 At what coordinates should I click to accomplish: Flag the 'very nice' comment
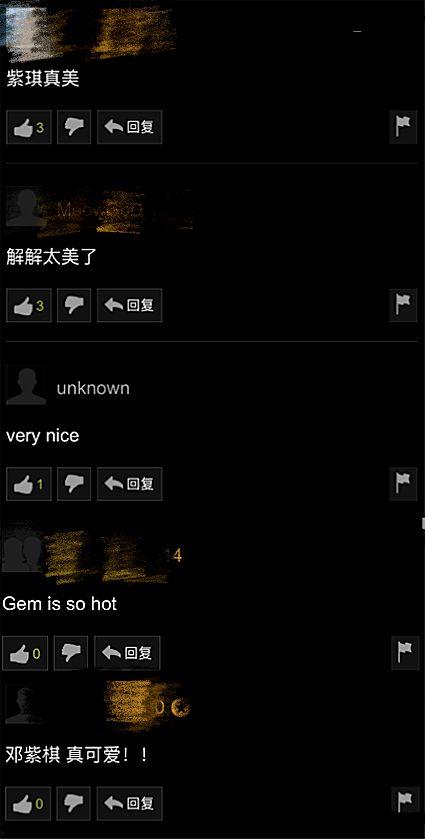point(403,484)
